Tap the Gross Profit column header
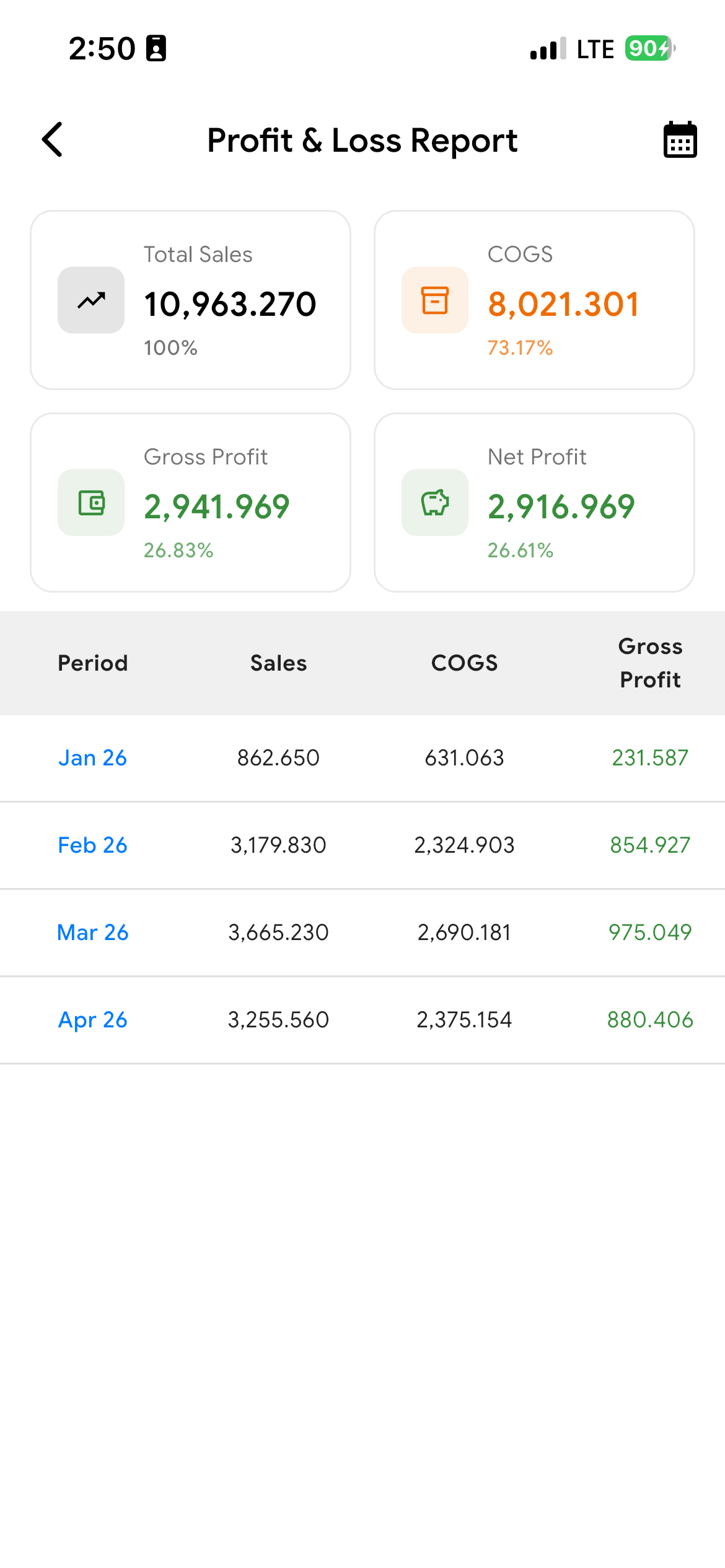Image resolution: width=725 pixels, height=1568 pixels. click(x=651, y=663)
